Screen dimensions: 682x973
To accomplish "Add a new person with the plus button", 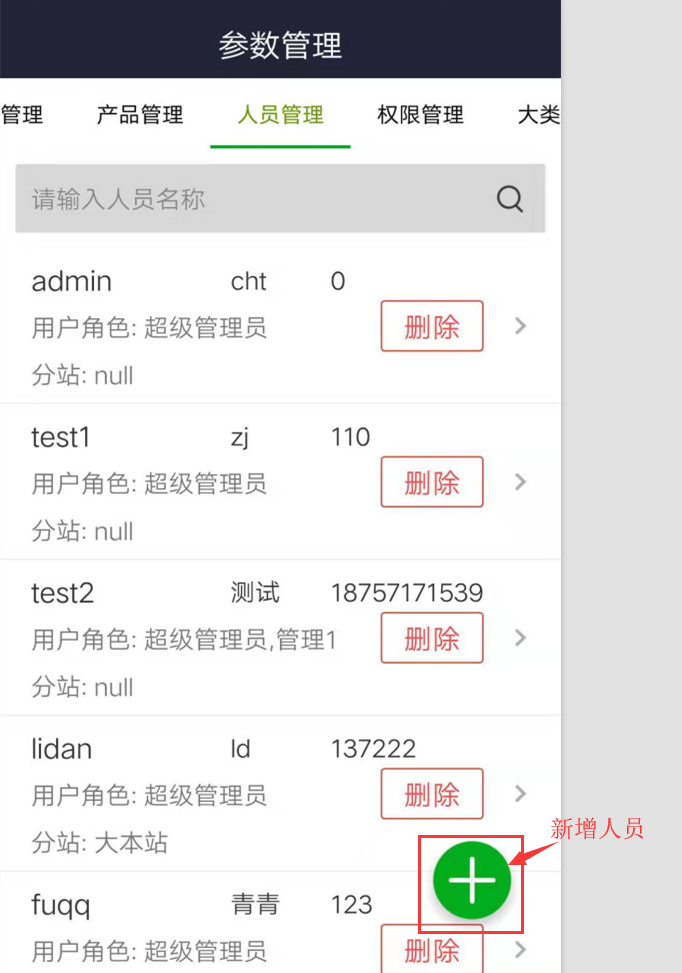I will tap(472, 880).
